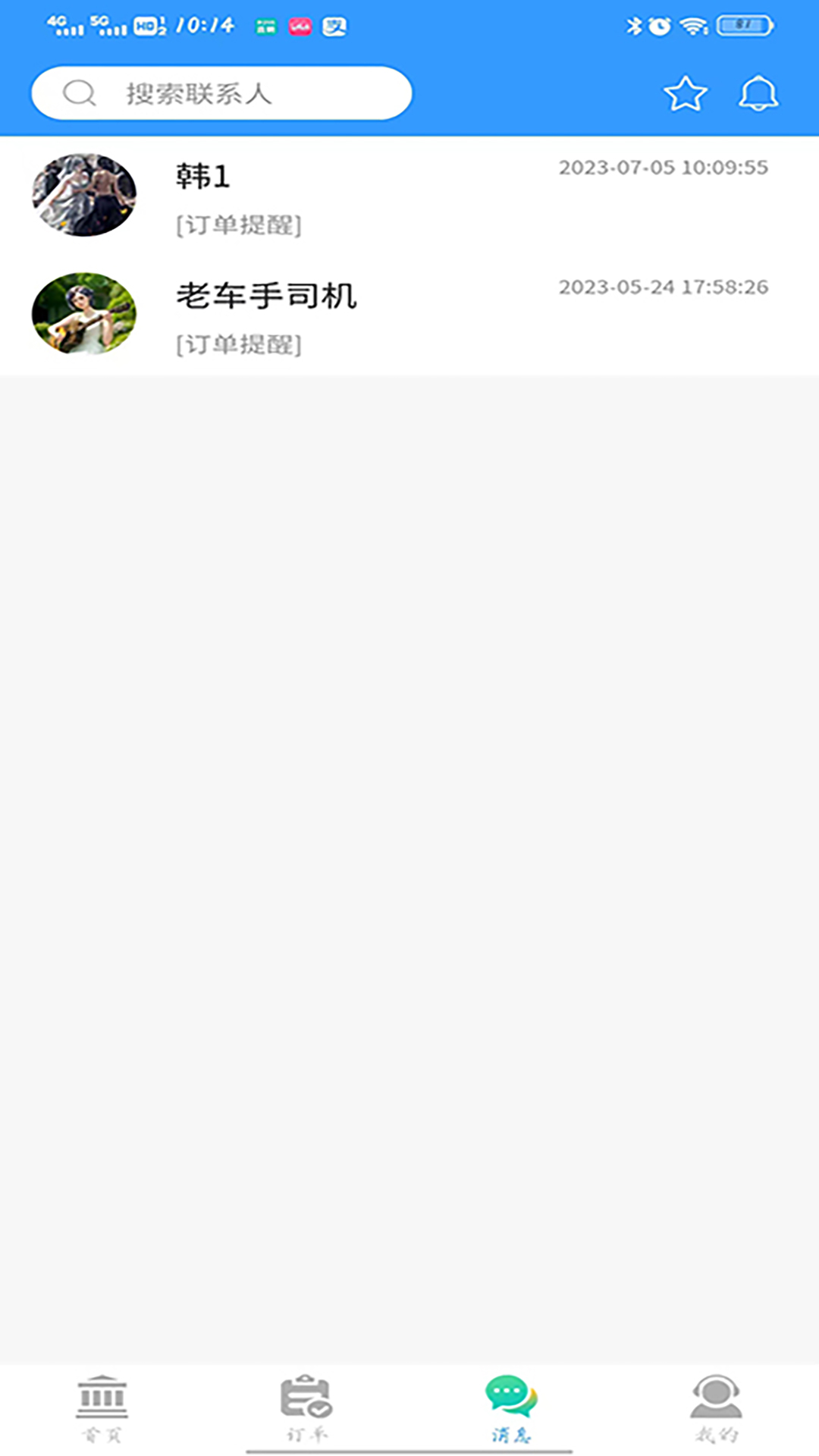Click the avatar of 韩1

[84, 195]
